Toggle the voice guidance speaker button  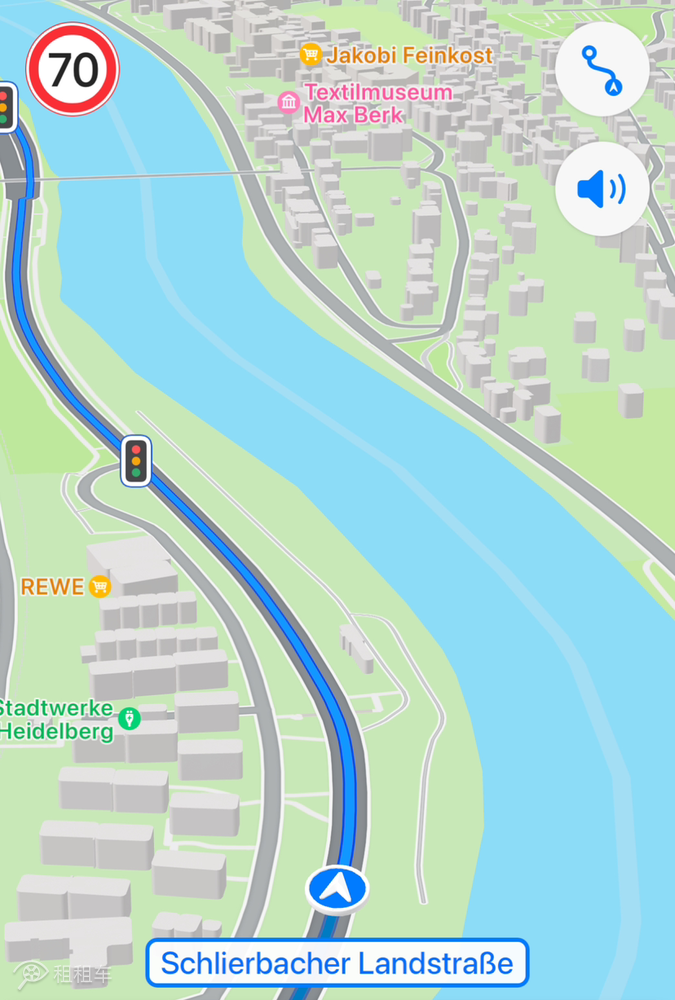pos(602,188)
